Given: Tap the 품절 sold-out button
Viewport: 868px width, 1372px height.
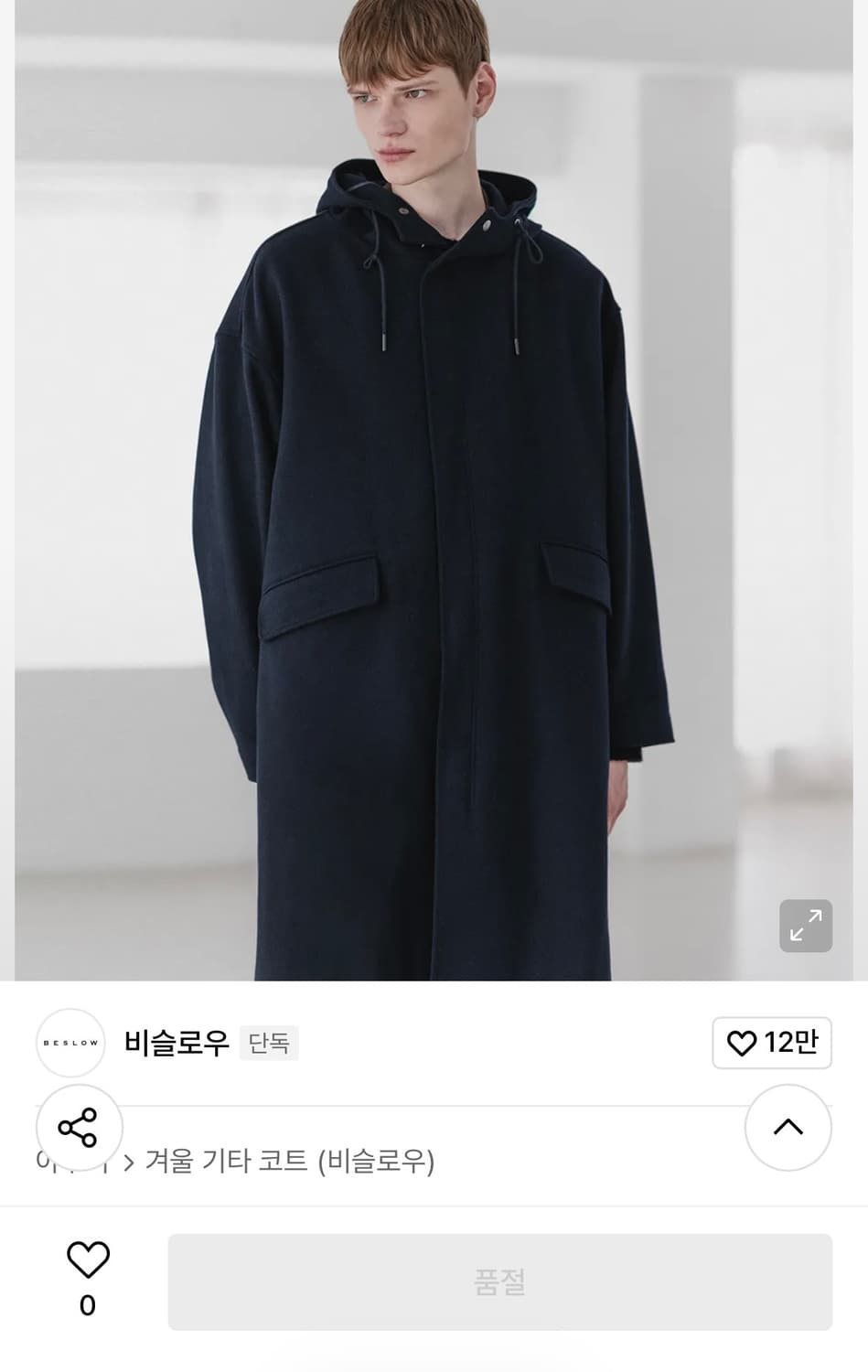Looking at the screenshot, I should click(500, 1281).
